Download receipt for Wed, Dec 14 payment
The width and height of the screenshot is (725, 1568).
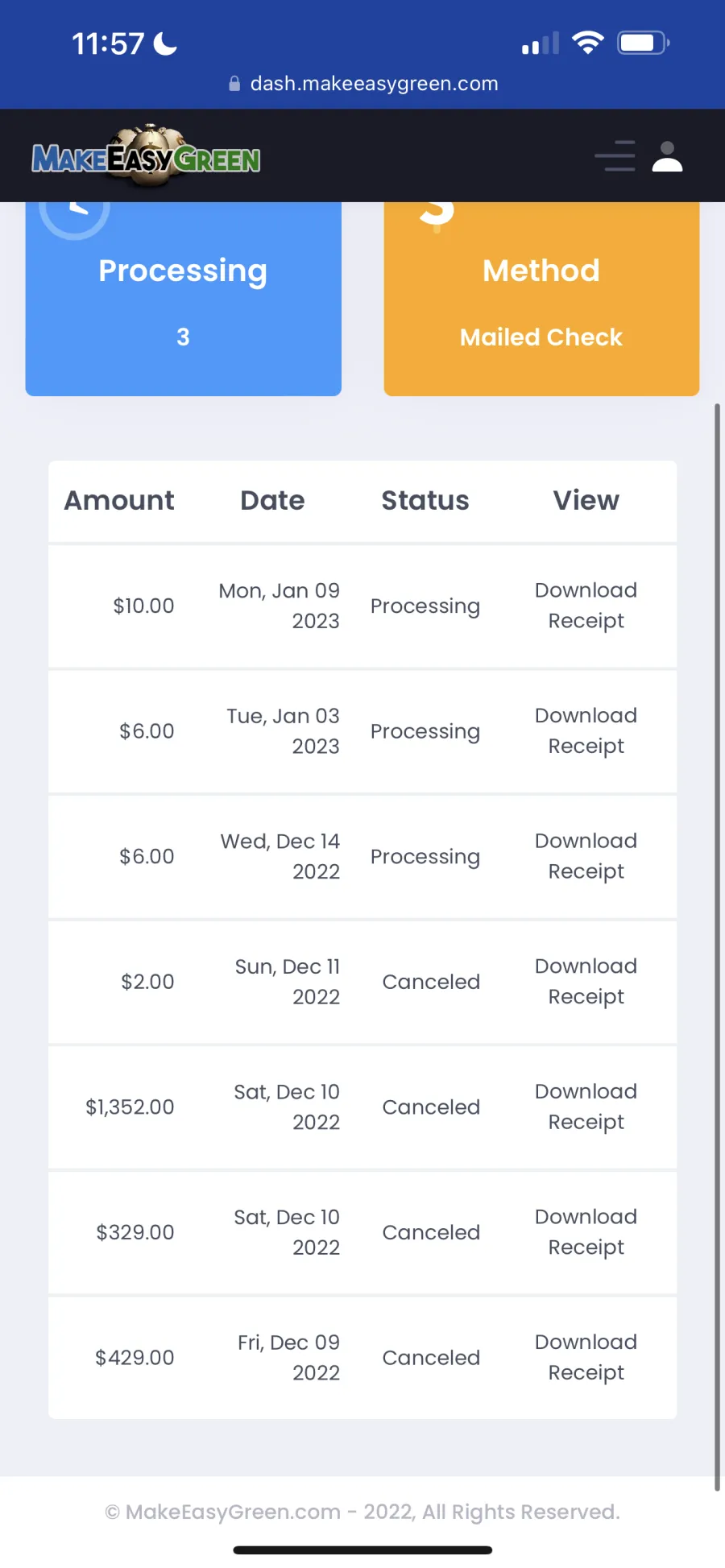pyautogui.click(x=586, y=856)
